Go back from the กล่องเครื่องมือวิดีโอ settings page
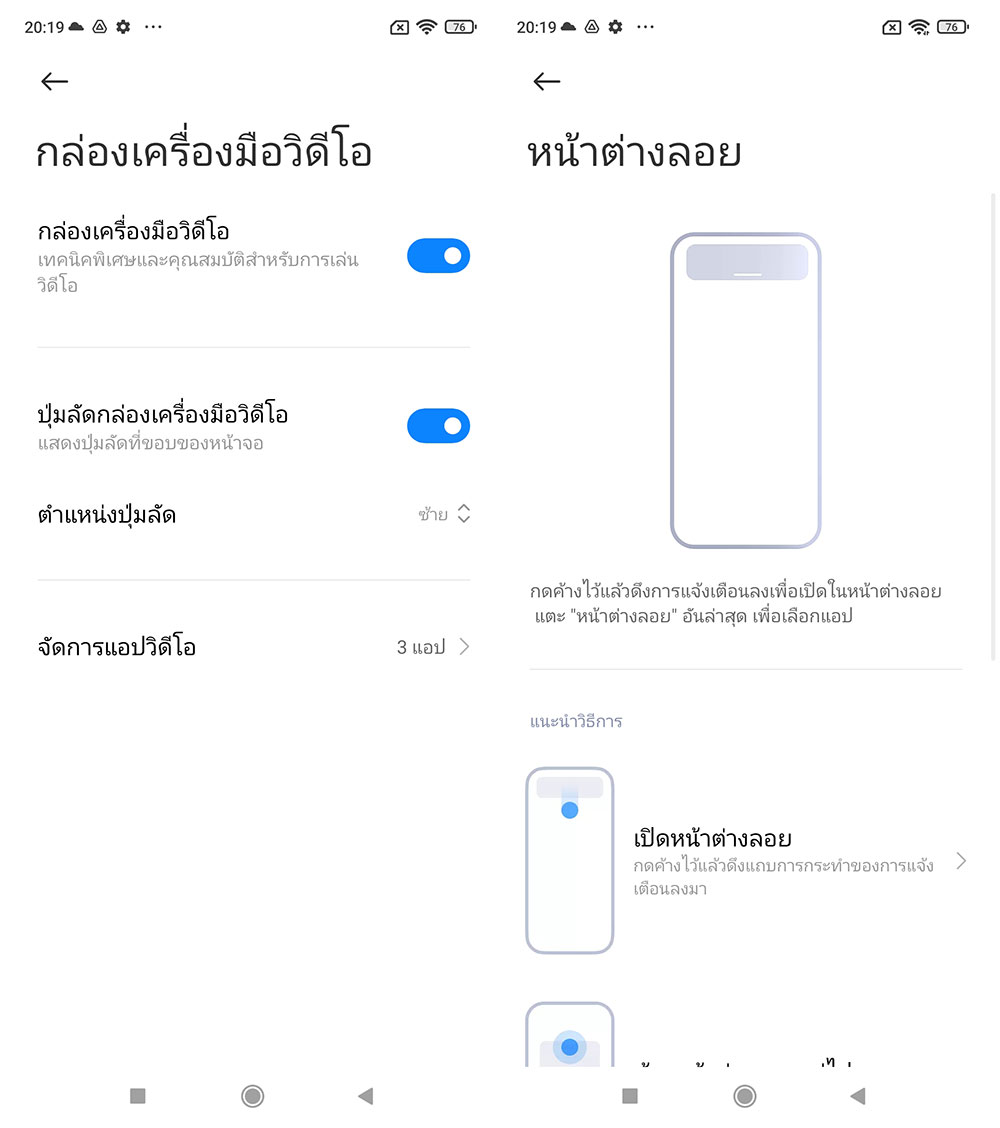The height and width of the screenshot is (1128, 1000). coord(54,82)
